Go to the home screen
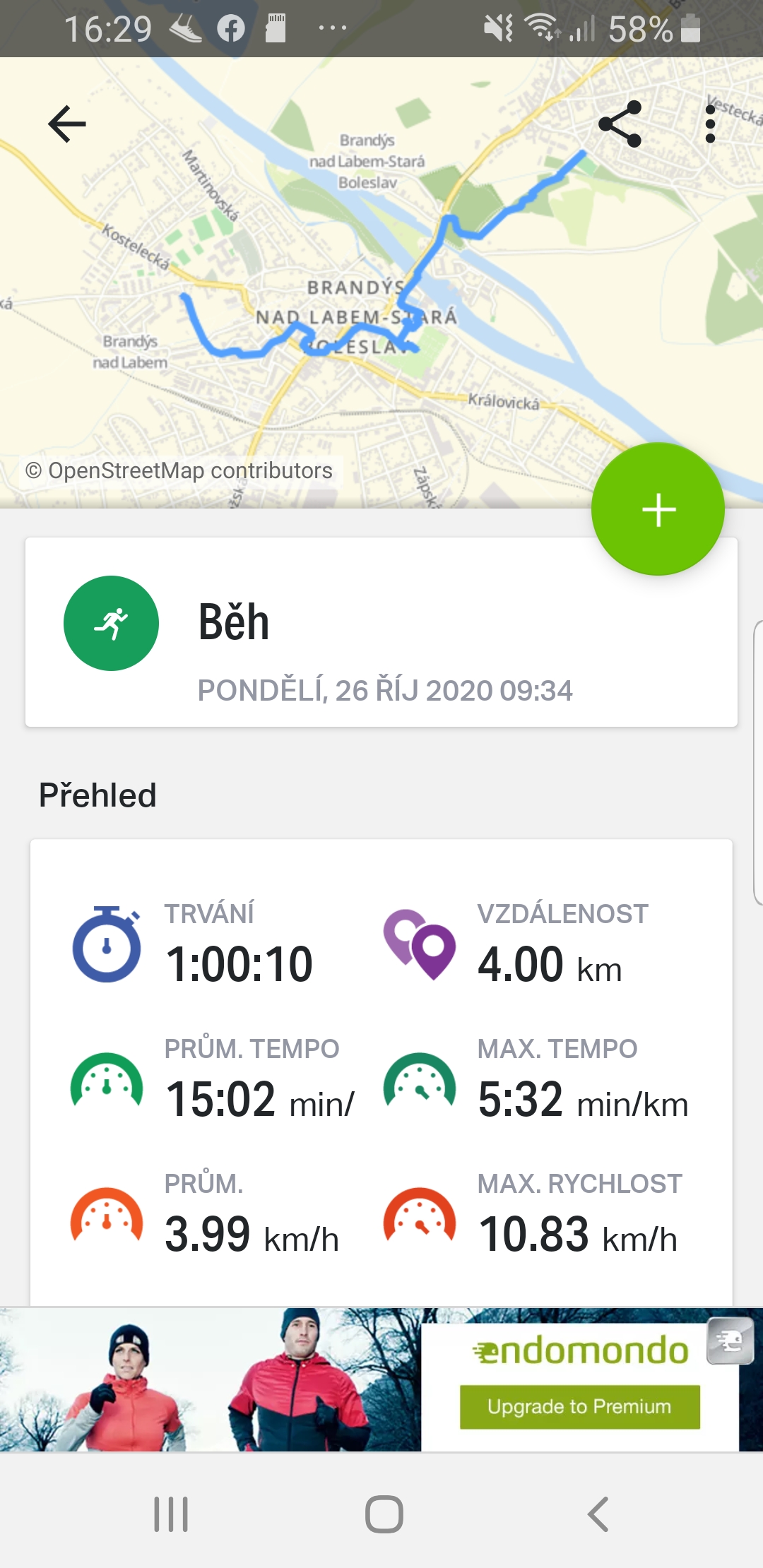 point(384,1514)
